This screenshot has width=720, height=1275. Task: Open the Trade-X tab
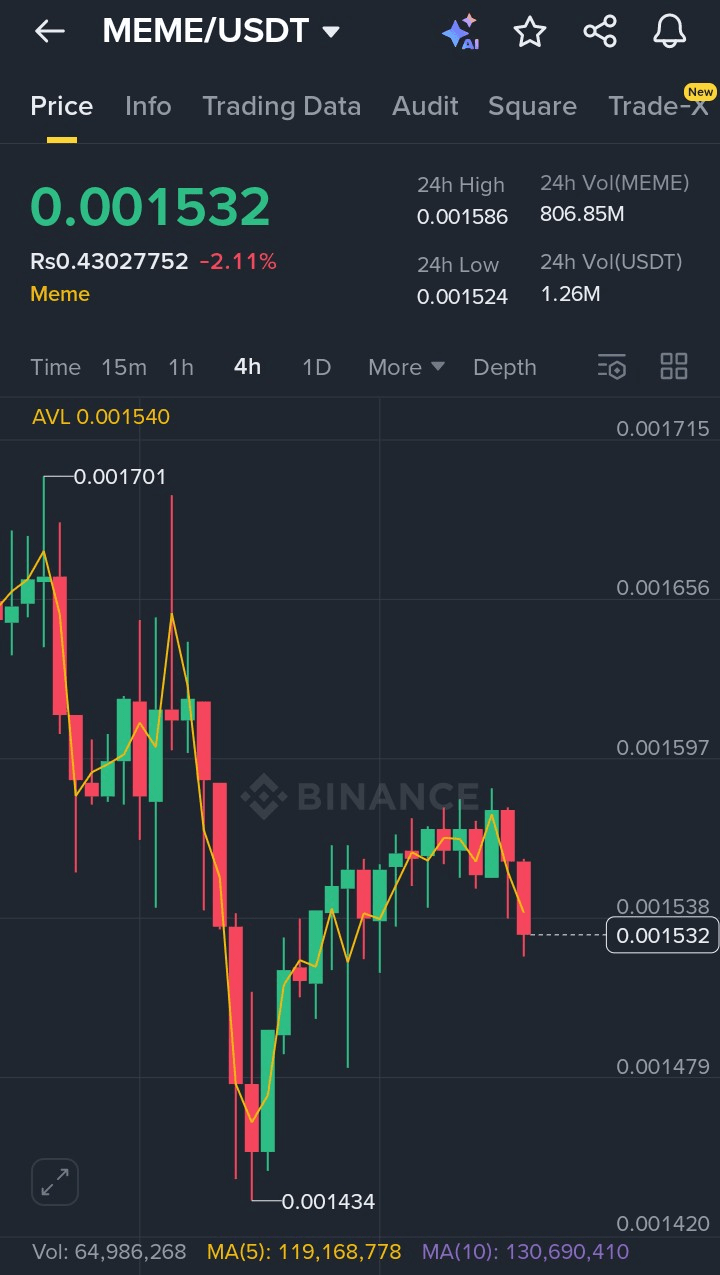pyautogui.click(x=658, y=106)
